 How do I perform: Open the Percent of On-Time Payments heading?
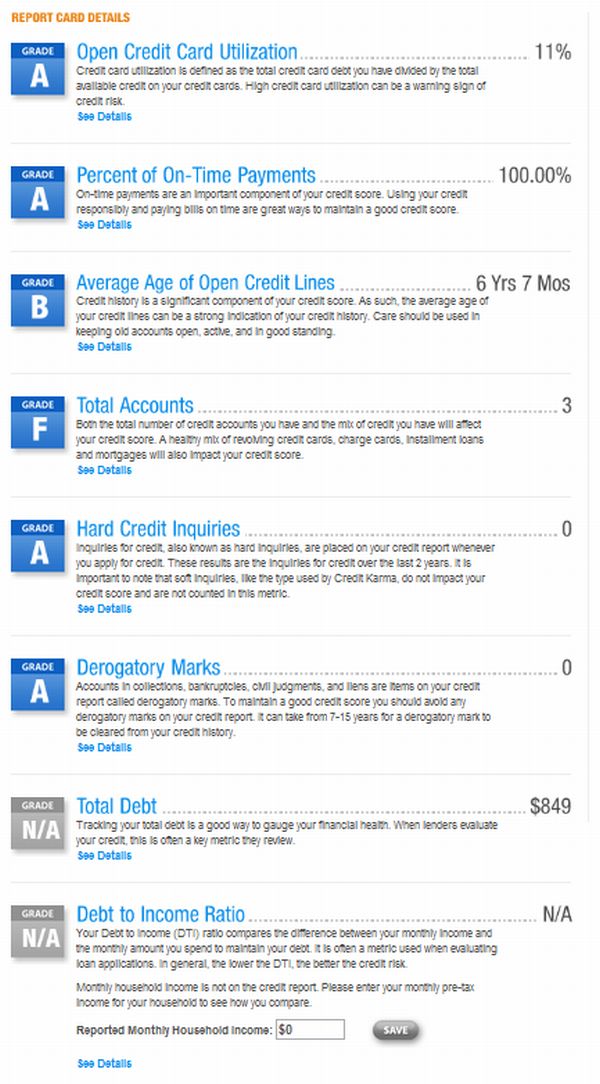[x=196, y=175]
